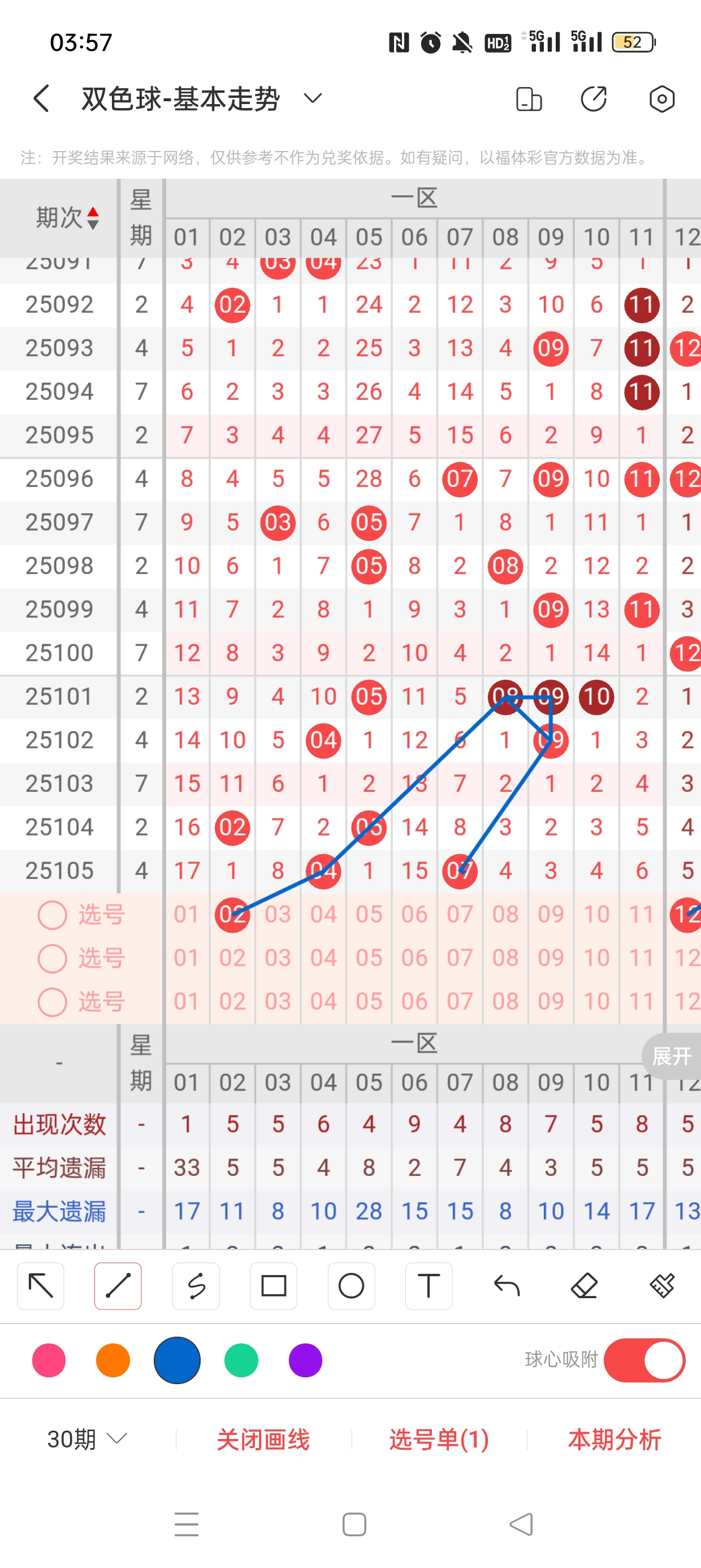The width and height of the screenshot is (701, 1568).
Task: Choose the straight line drawing tool
Action: tap(118, 1286)
